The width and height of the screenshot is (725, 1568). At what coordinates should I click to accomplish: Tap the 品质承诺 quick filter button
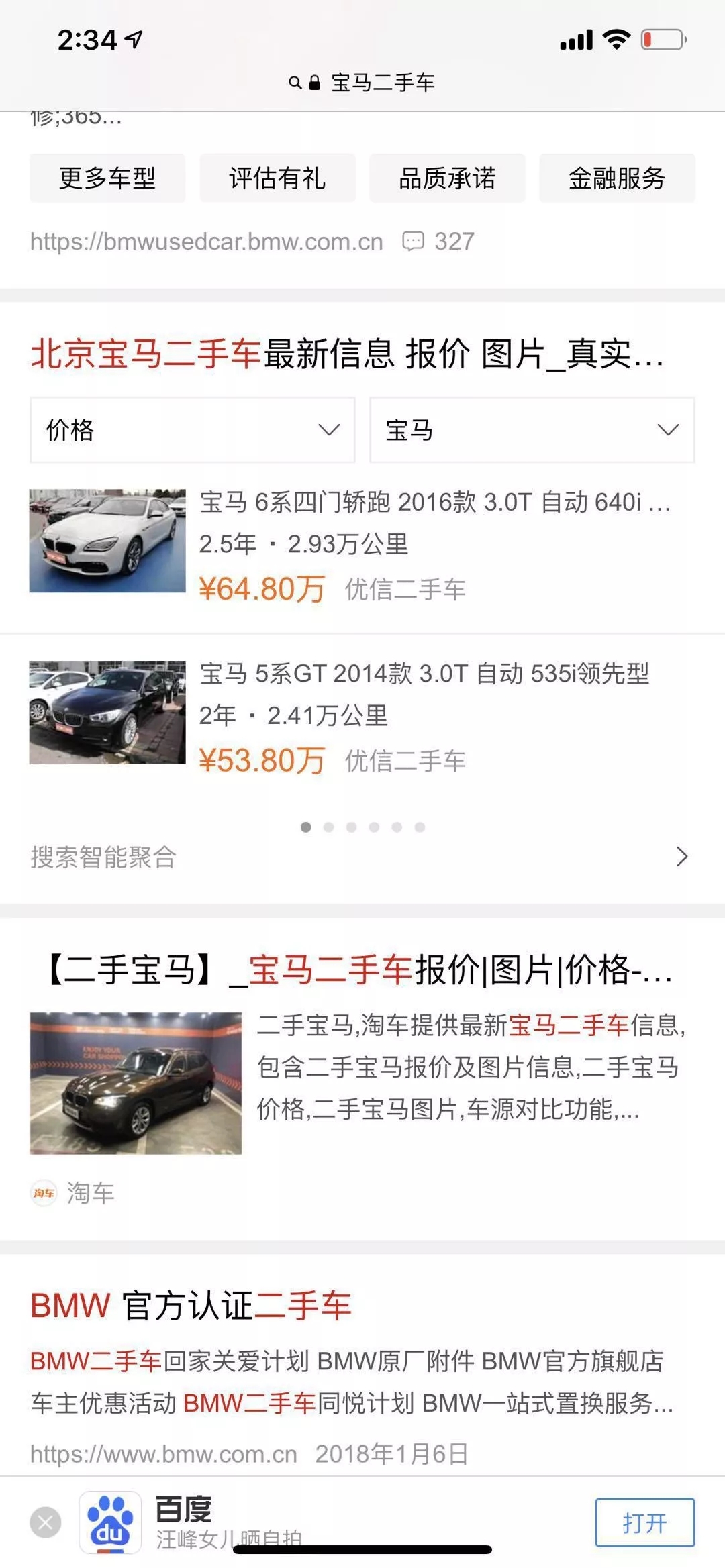click(448, 178)
